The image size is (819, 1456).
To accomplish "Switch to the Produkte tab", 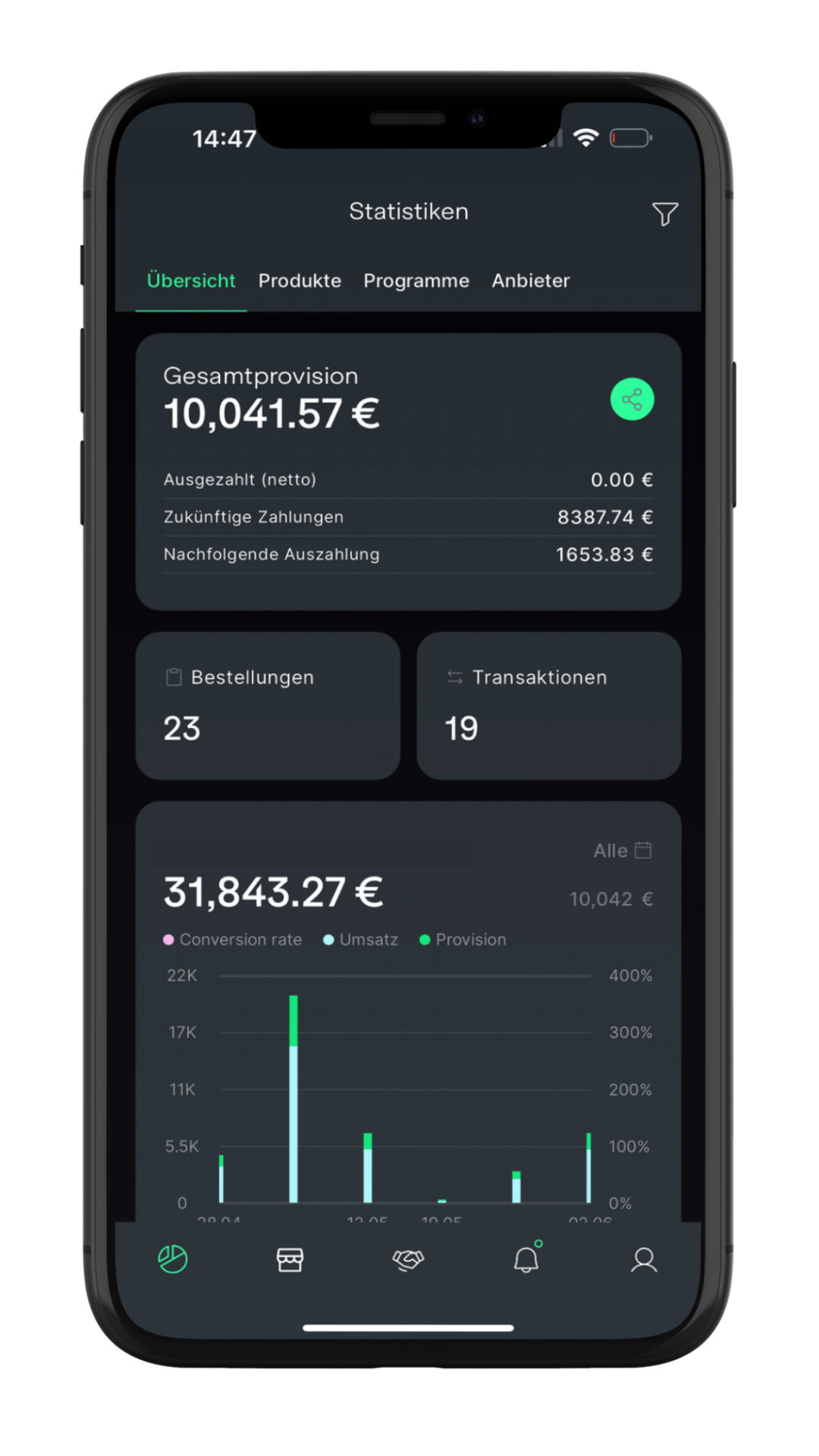I will coord(300,281).
